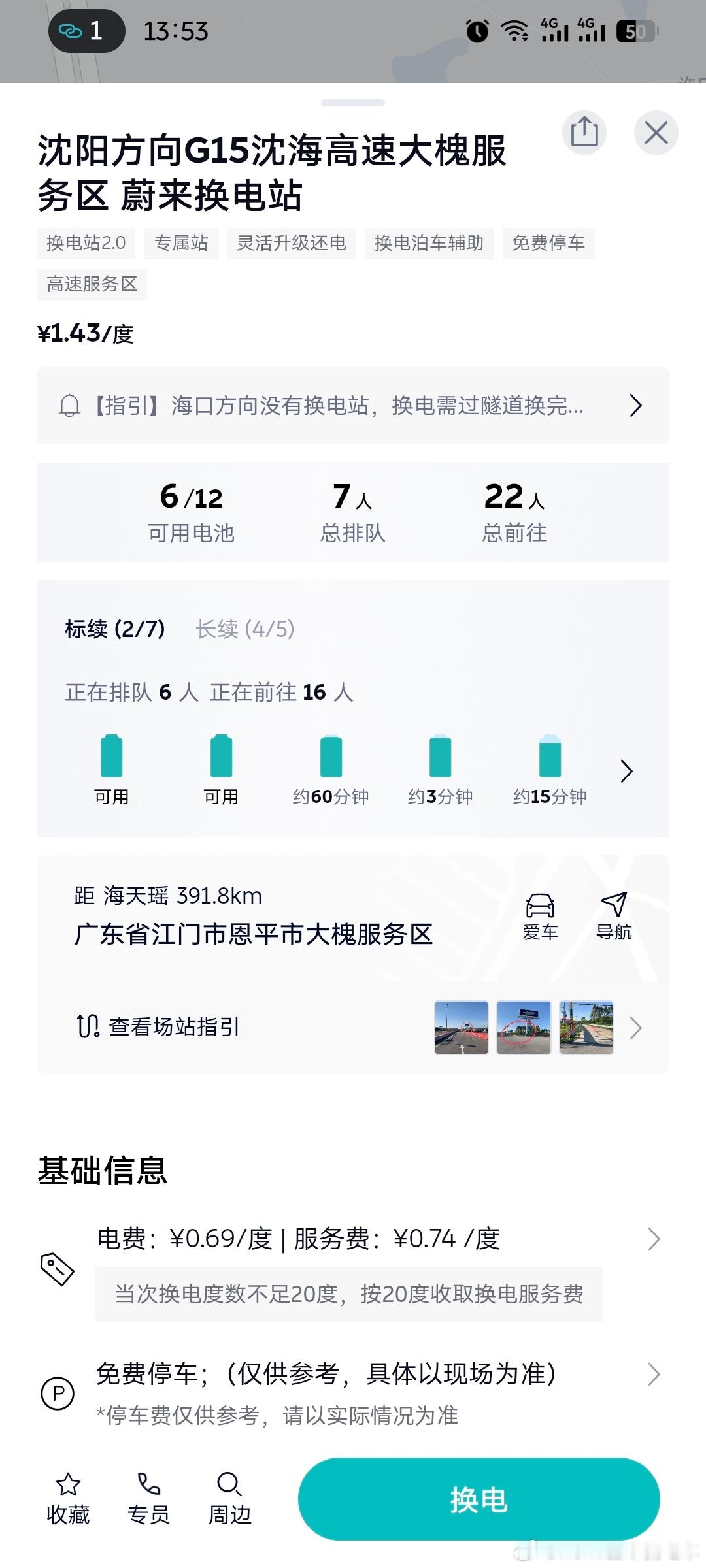Call the 专员 specialist
This screenshot has height=1568, width=706.
click(x=149, y=1499)
